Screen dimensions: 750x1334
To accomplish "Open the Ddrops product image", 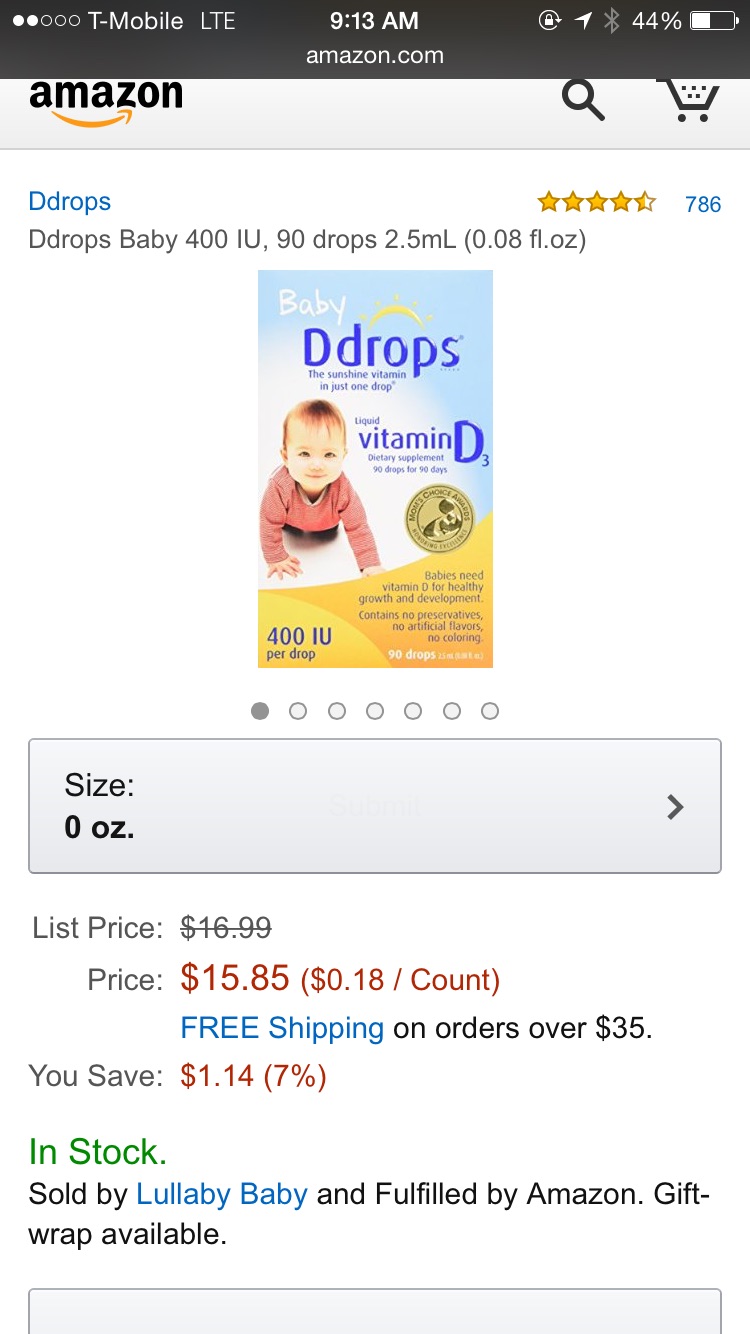I will click(375, 468).
